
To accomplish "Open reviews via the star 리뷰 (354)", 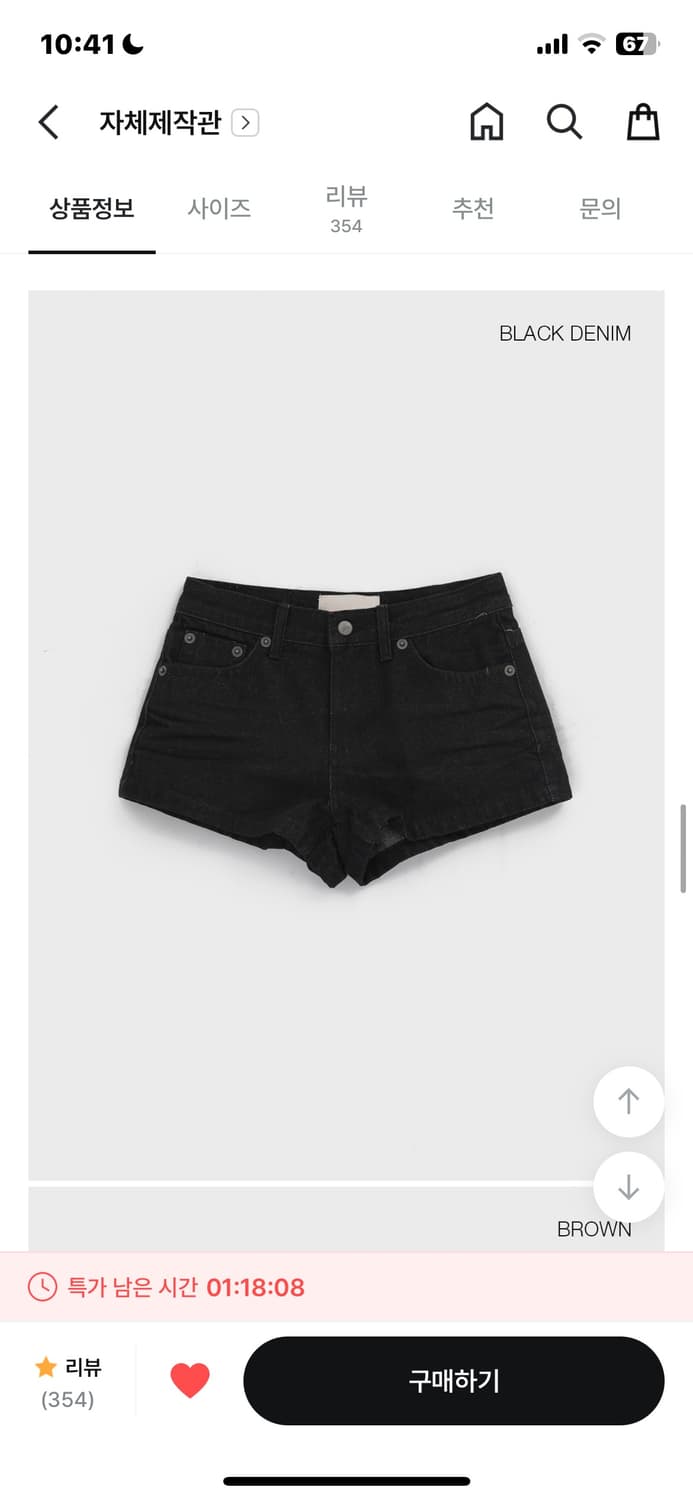I will point(68,1382).
